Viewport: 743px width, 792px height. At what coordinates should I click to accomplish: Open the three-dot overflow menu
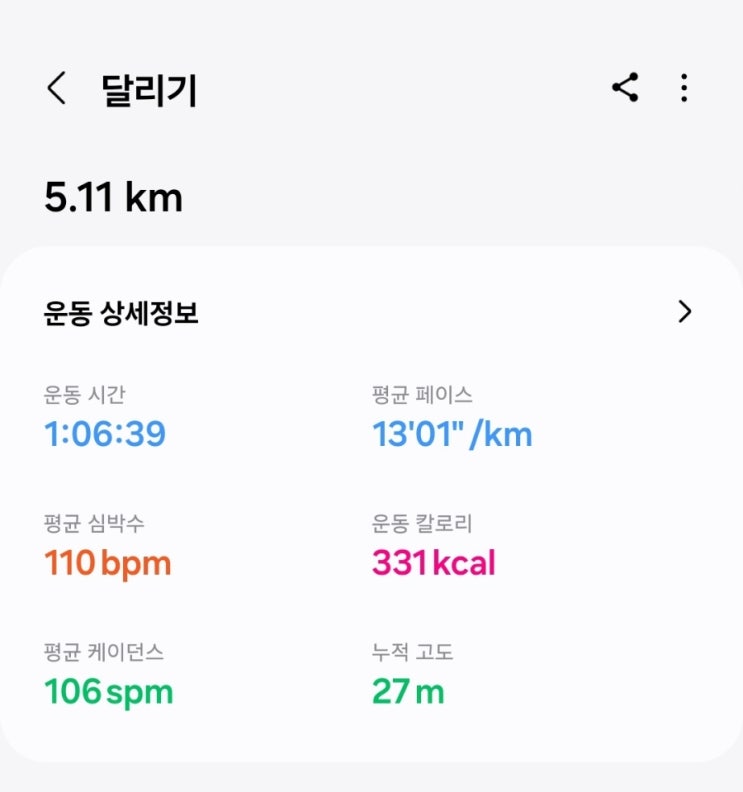[684, 88]
